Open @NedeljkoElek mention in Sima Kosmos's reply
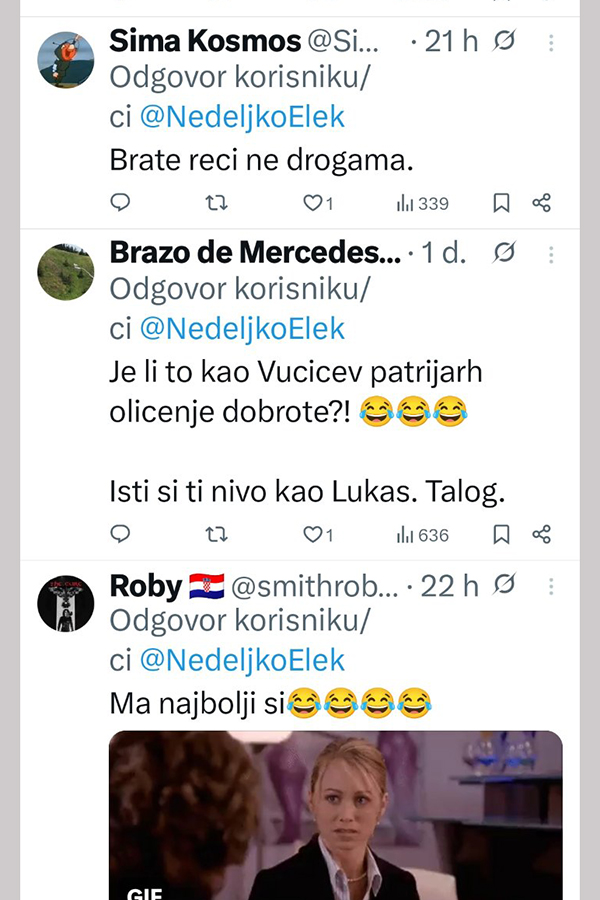This screenshot has height=900, width=600. coord(242,116)
